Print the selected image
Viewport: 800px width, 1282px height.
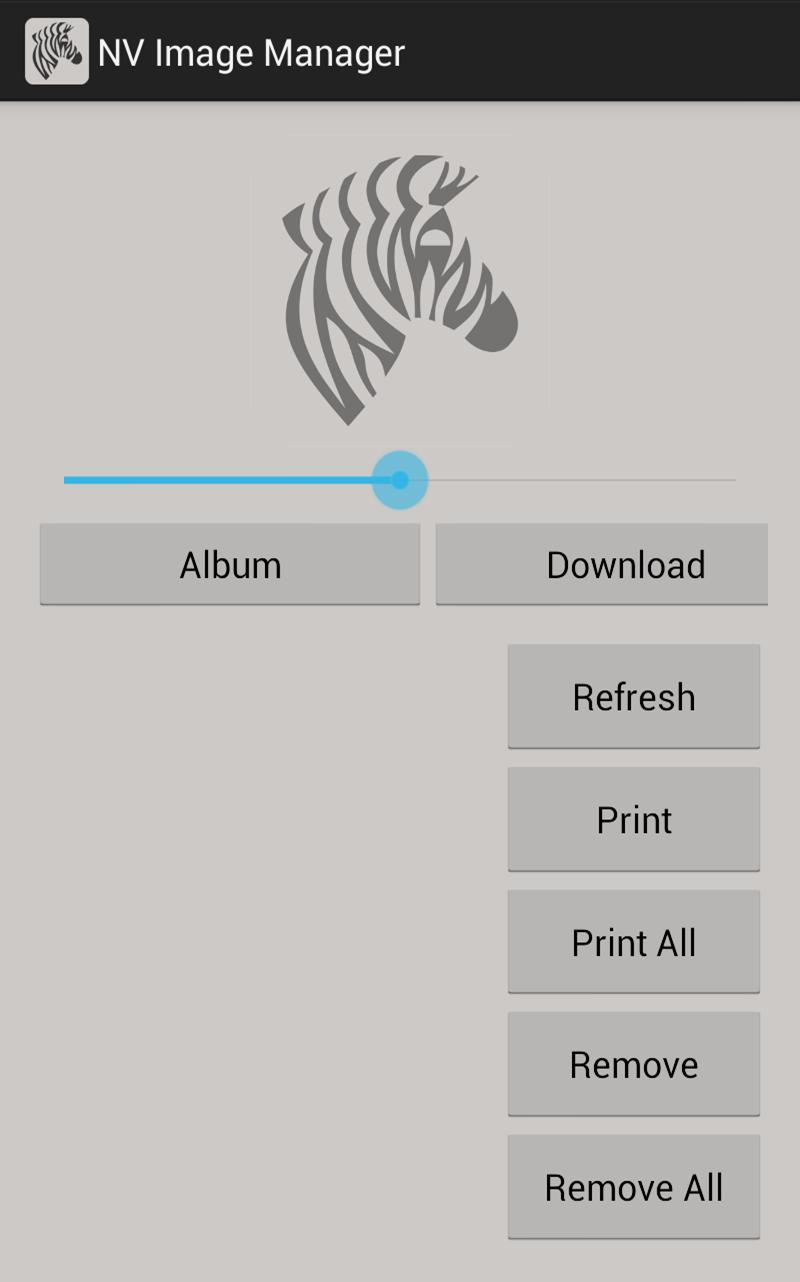[633, 818]
